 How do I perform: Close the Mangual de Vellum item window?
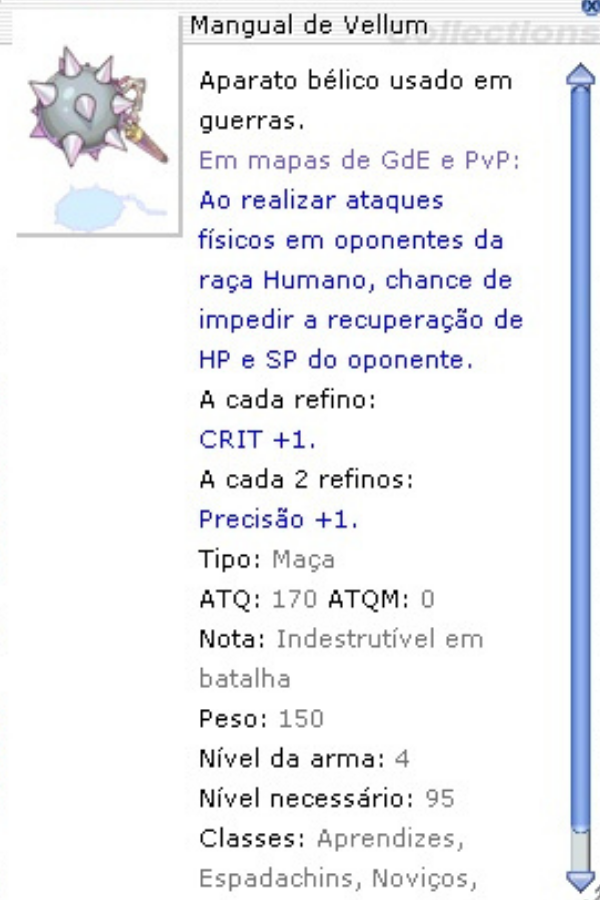[x=592, y=5]
